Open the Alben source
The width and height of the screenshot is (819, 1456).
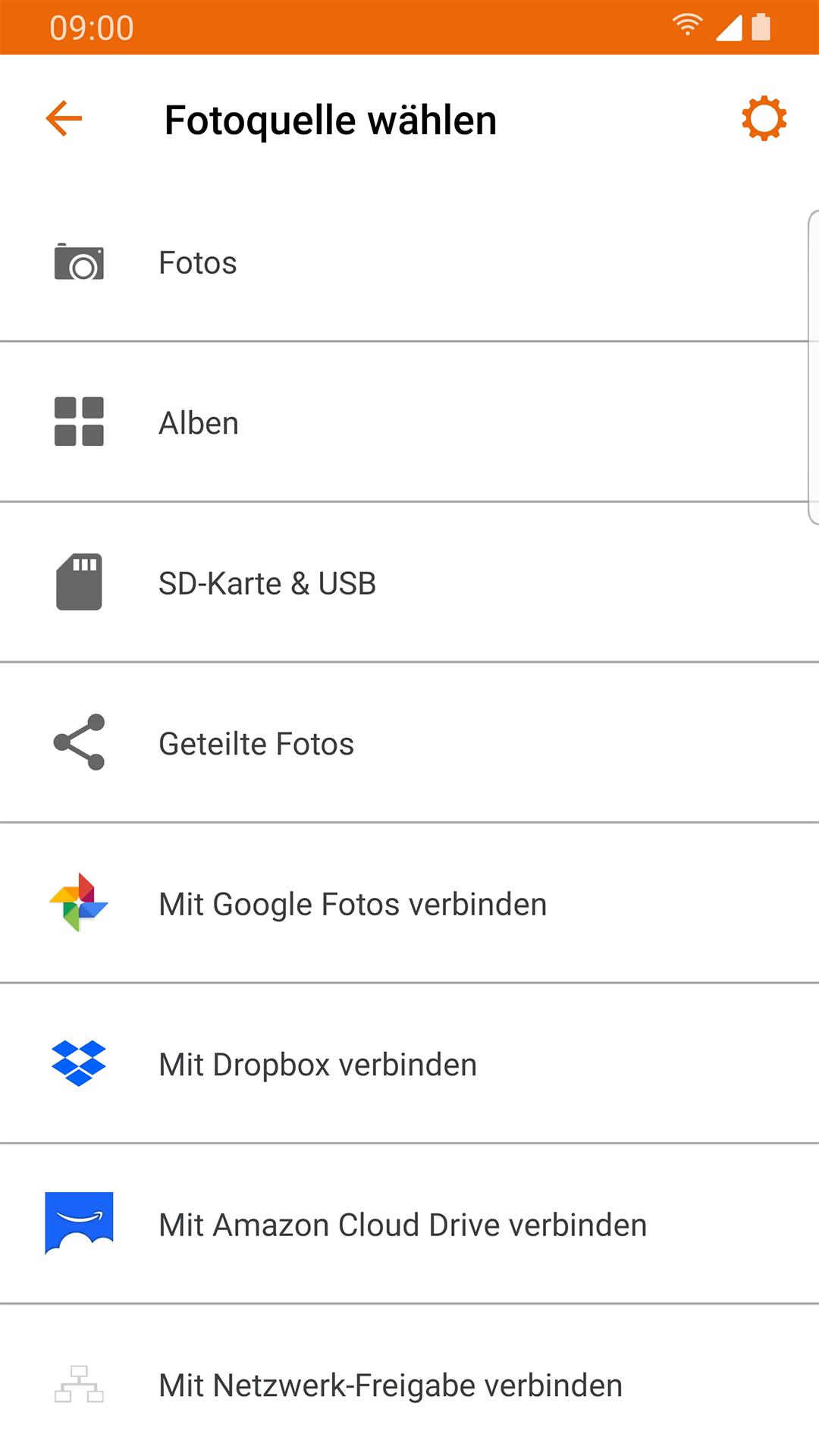(x=199, y=423)
